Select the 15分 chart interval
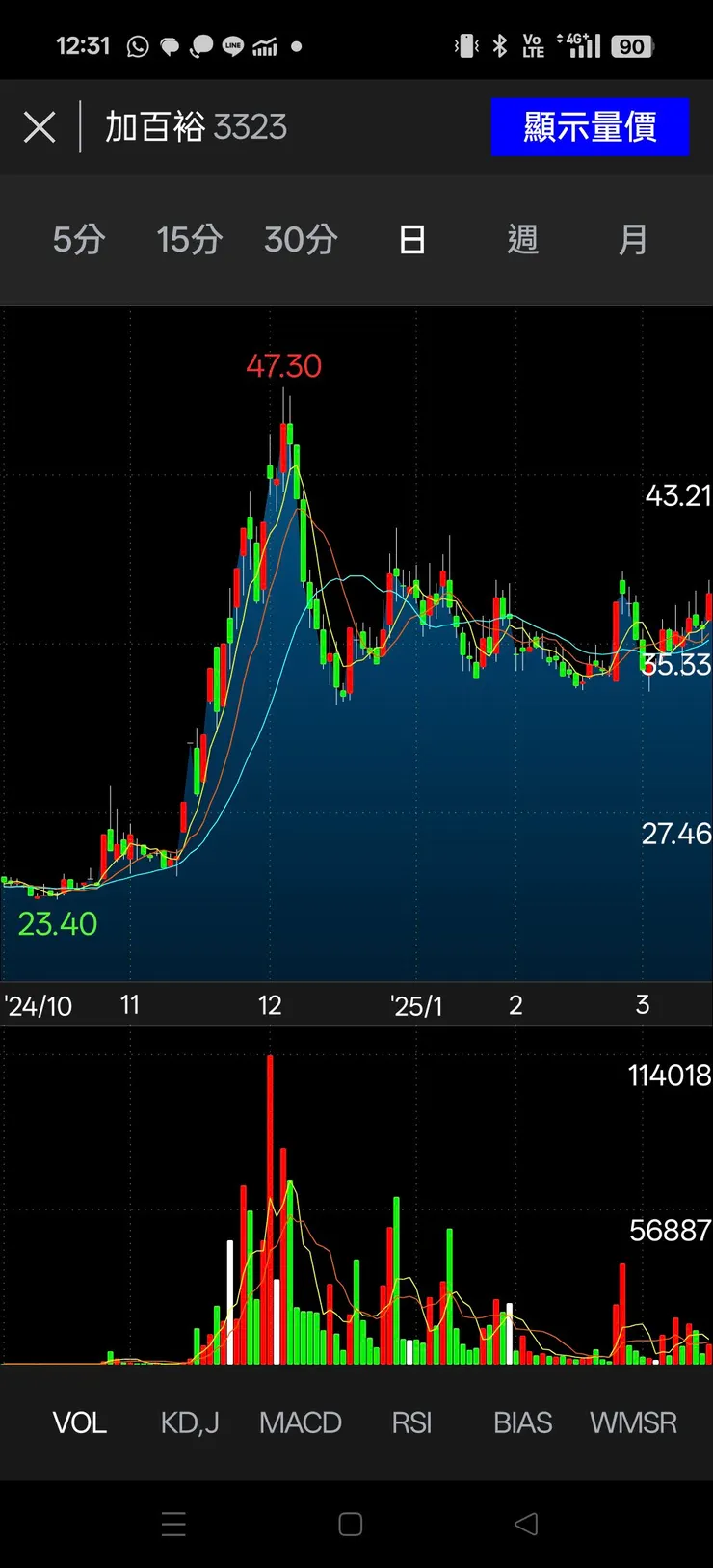The image size is (713, 1568). pyautogui.click(x=190, y=239)
